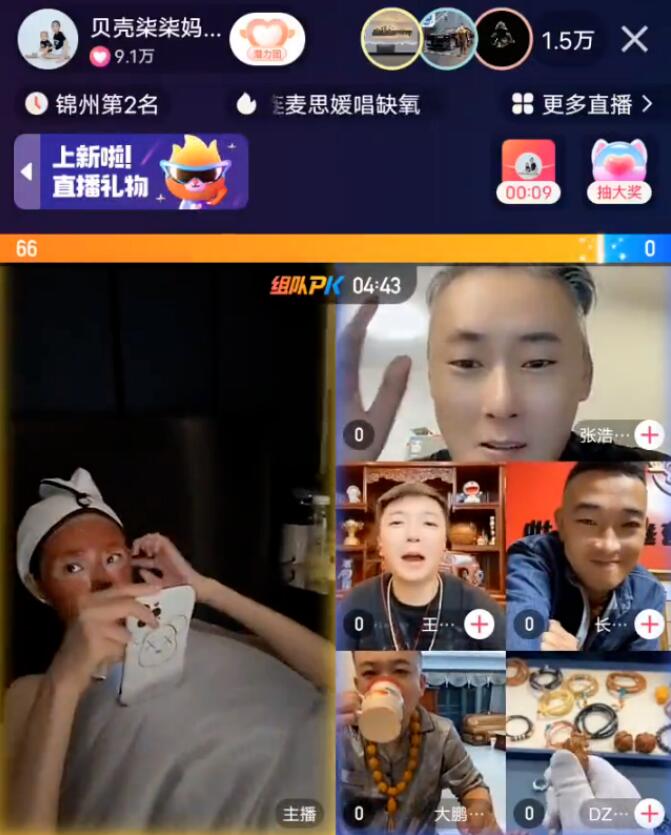671x835 pixels.
Task: Open the 锦州第2名 ranking chip
Action: click(93, 104)
